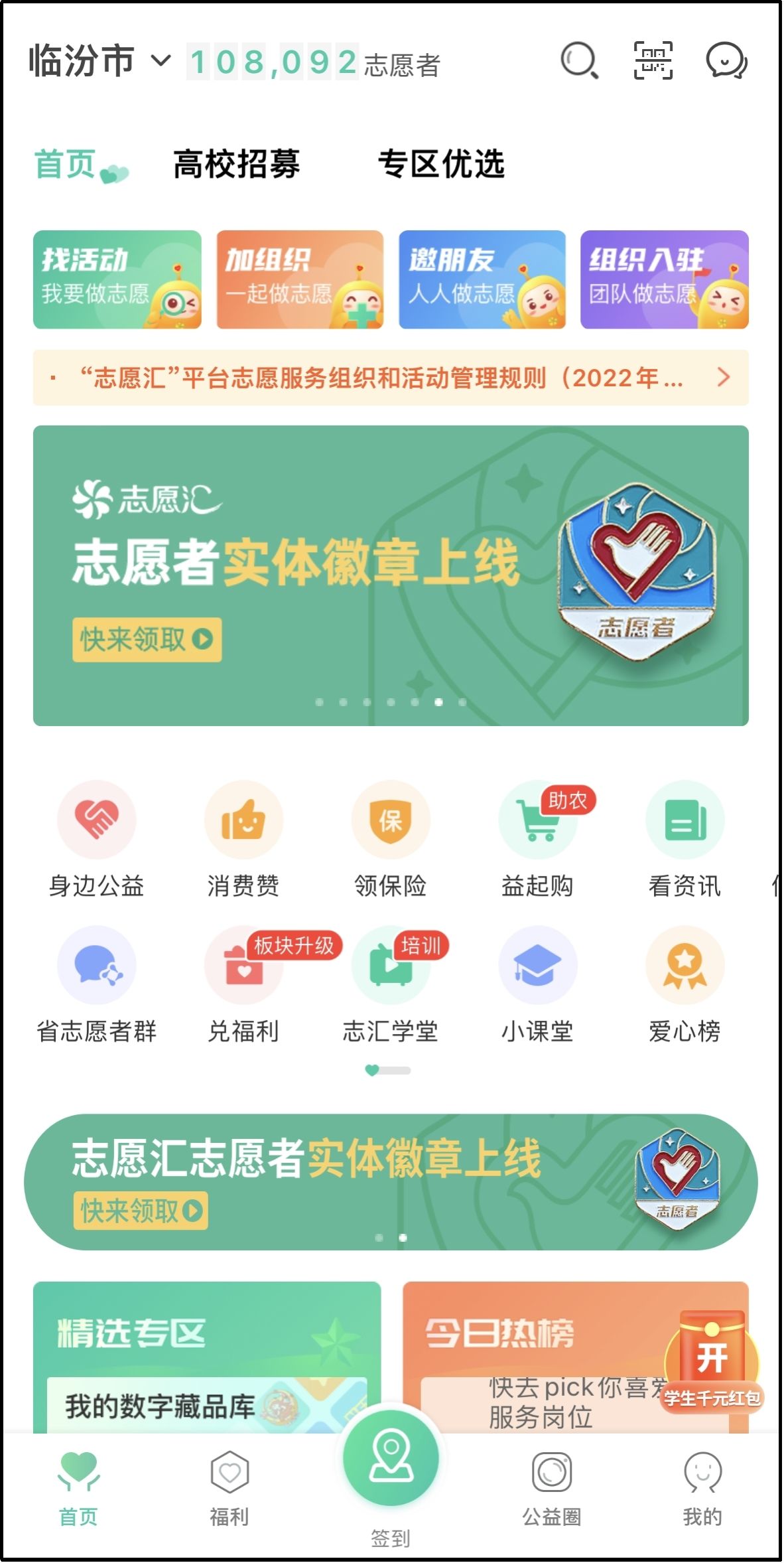The width and height of the screenshot is (784, 1563).
Task: Open the 邀朋友 card
Action: [482, 279]
